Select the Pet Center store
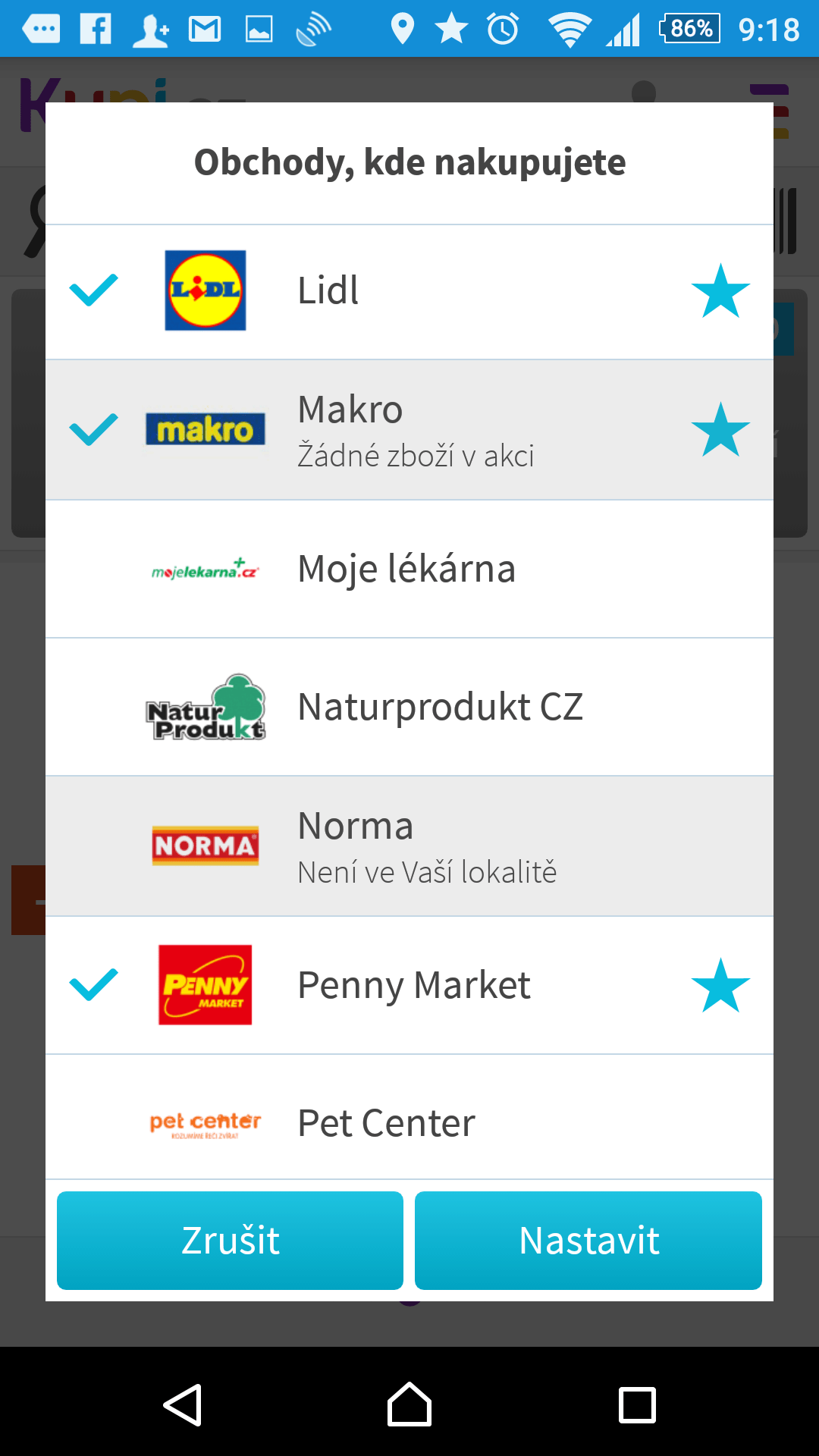This screenshot has height=1456, width=819. click(x=409, y=1117)
